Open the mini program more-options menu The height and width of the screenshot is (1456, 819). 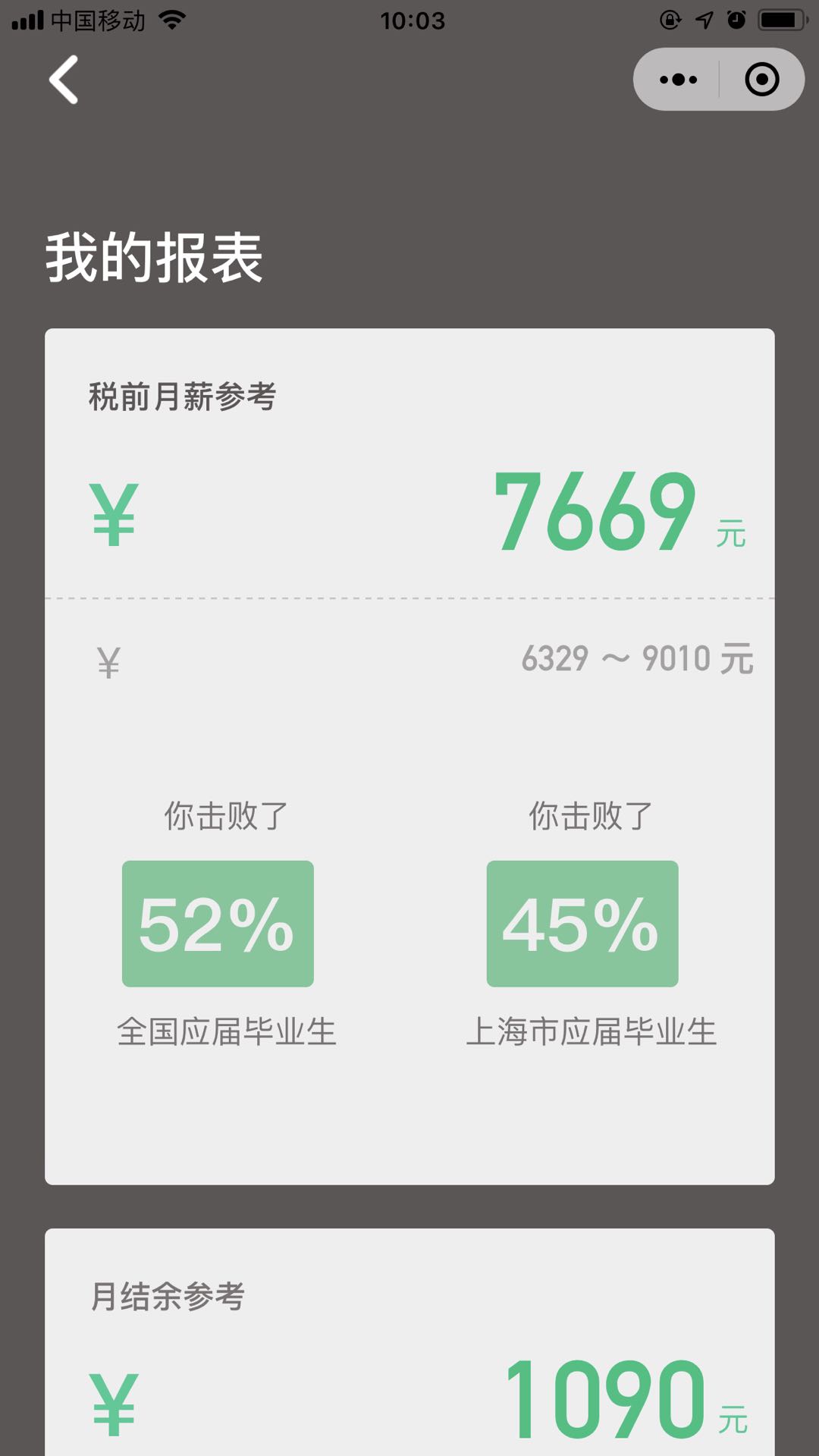(678, 80)
